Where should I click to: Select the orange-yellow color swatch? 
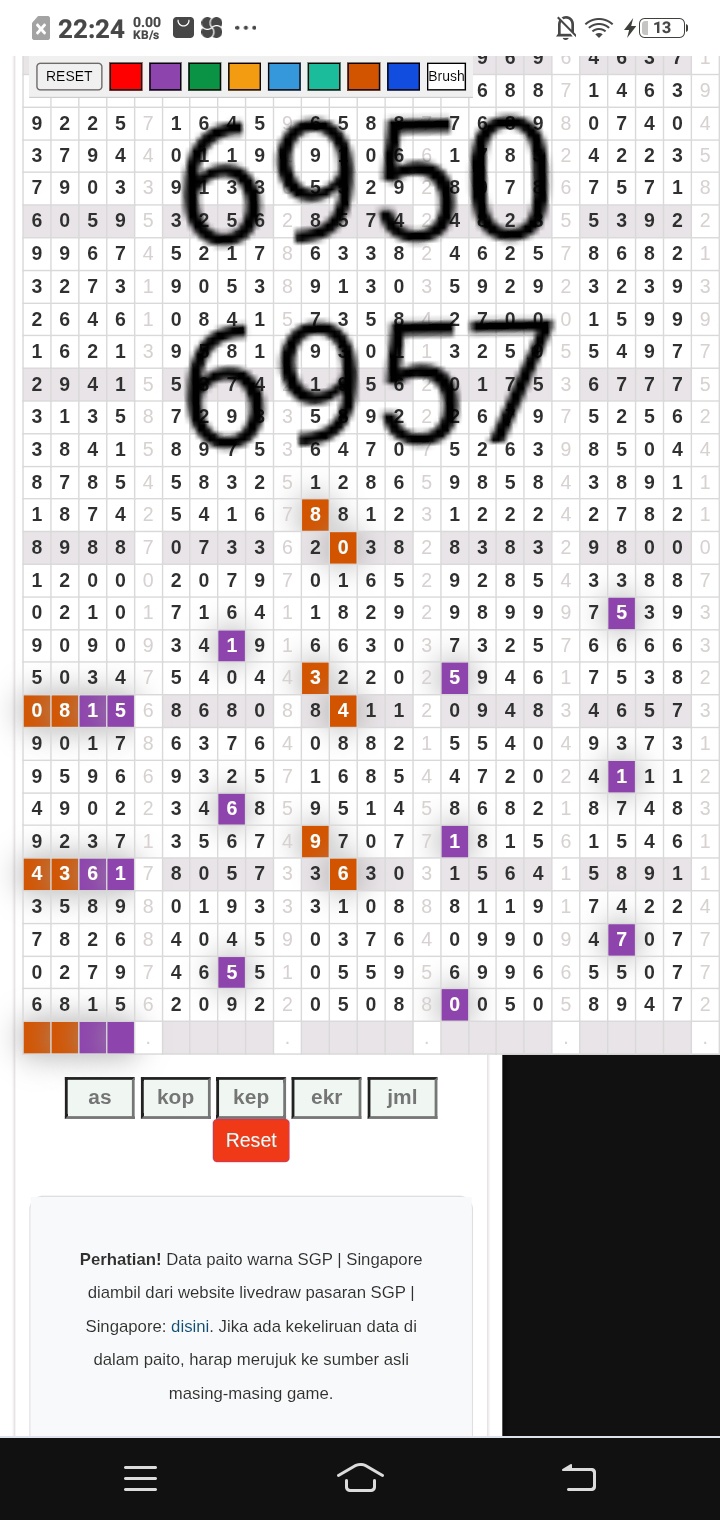244,76
